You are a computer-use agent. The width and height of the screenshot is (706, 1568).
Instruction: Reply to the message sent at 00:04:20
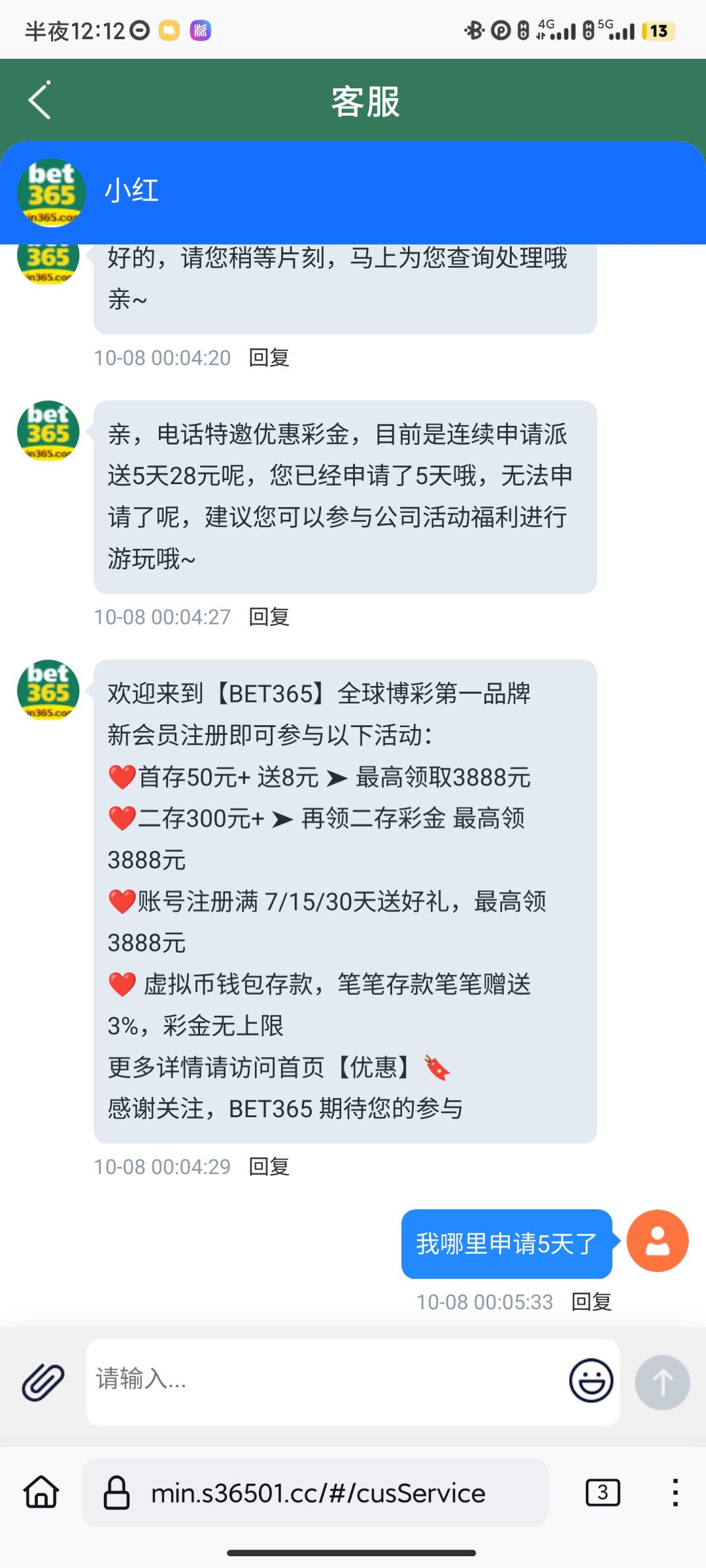(x=269, y=358)
